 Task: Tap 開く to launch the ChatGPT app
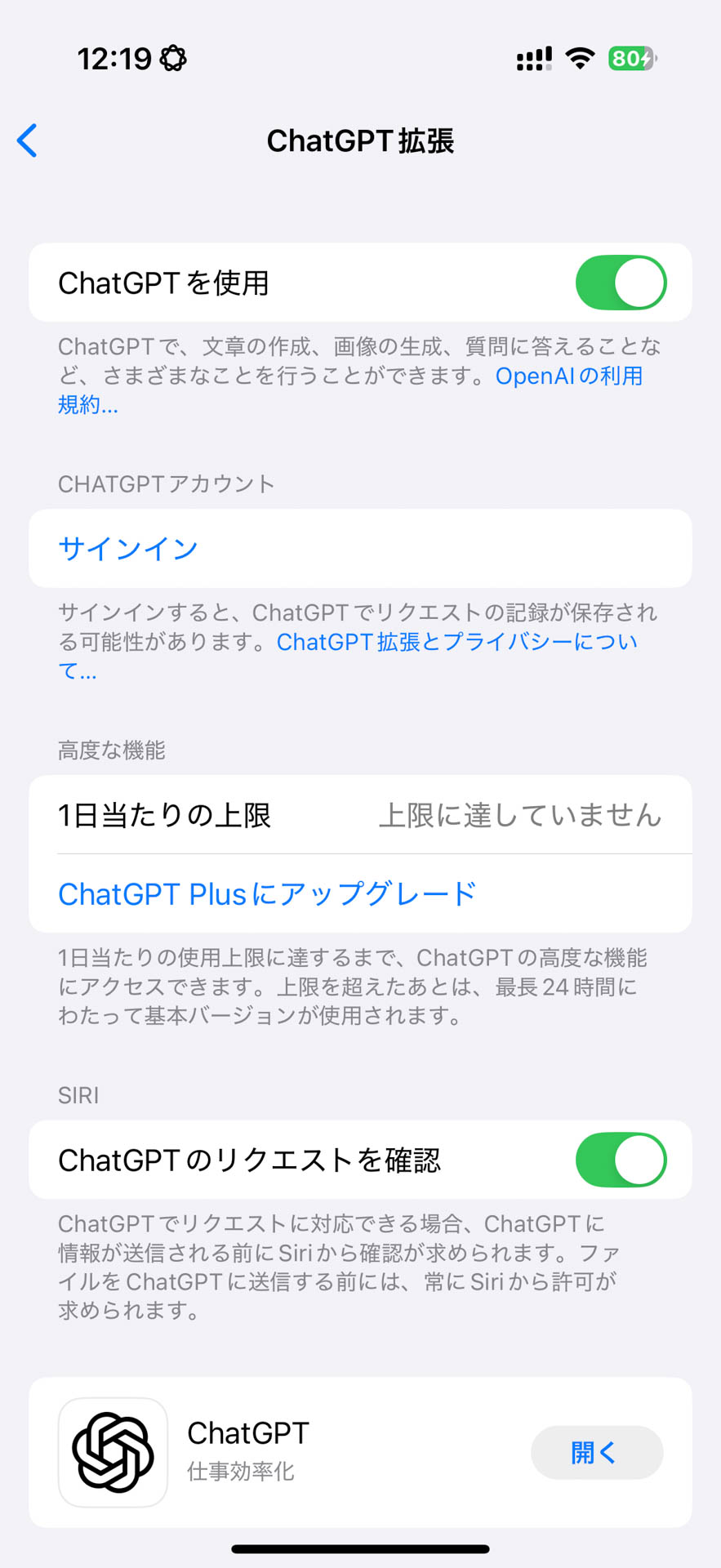[x=596, y=1452]
